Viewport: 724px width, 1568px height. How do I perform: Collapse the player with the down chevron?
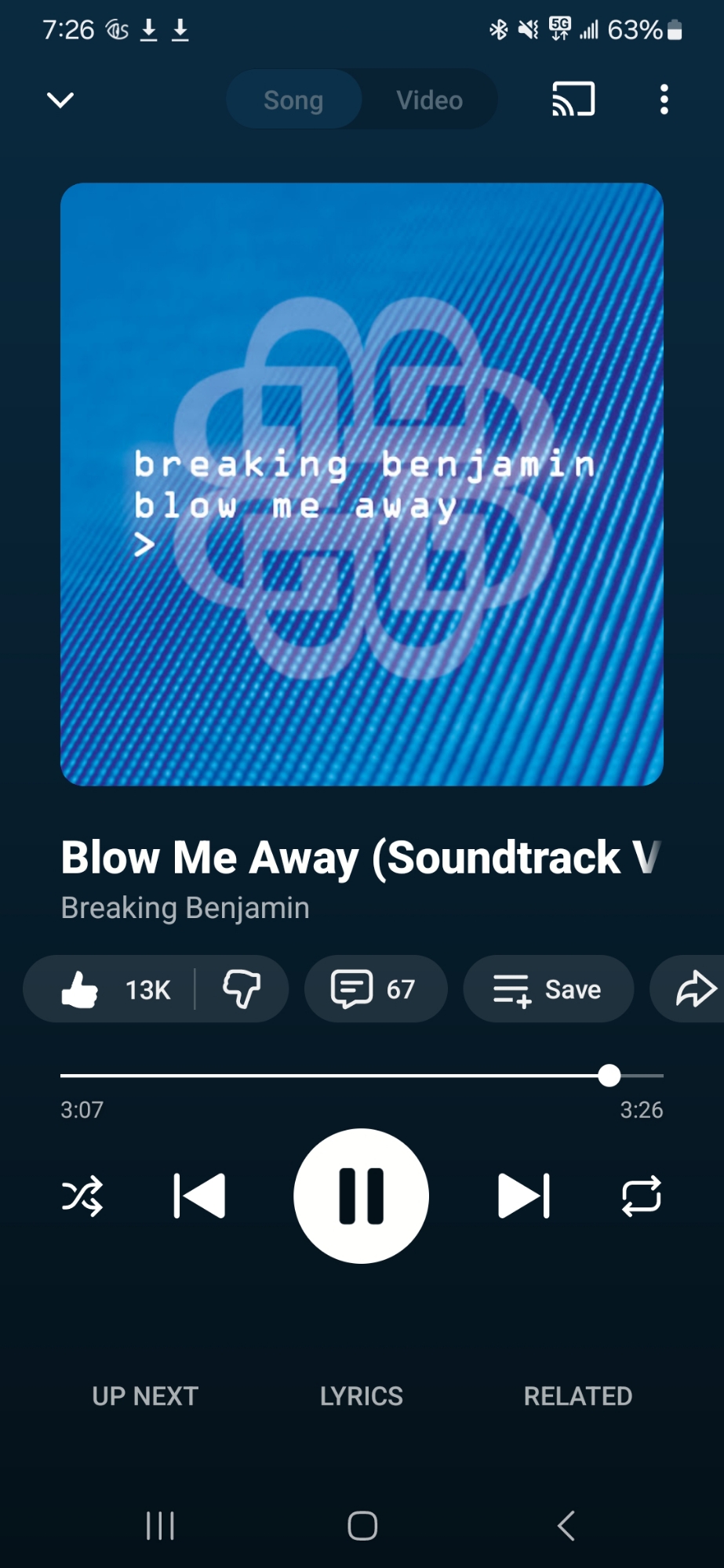pos(60,100)
